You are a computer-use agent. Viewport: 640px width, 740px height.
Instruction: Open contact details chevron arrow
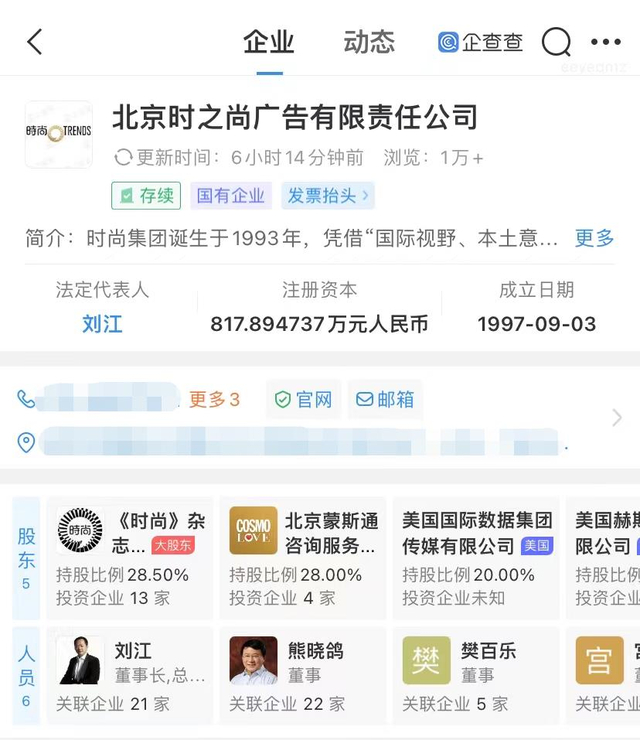616,418
